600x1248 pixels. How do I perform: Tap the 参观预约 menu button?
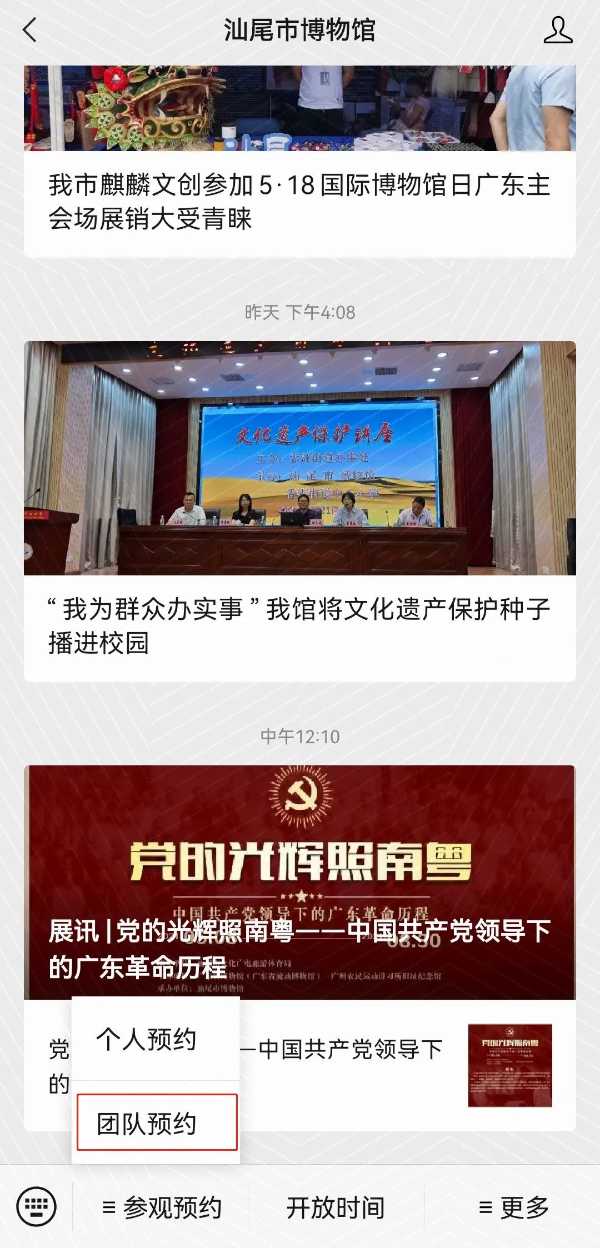[161, 1208]
